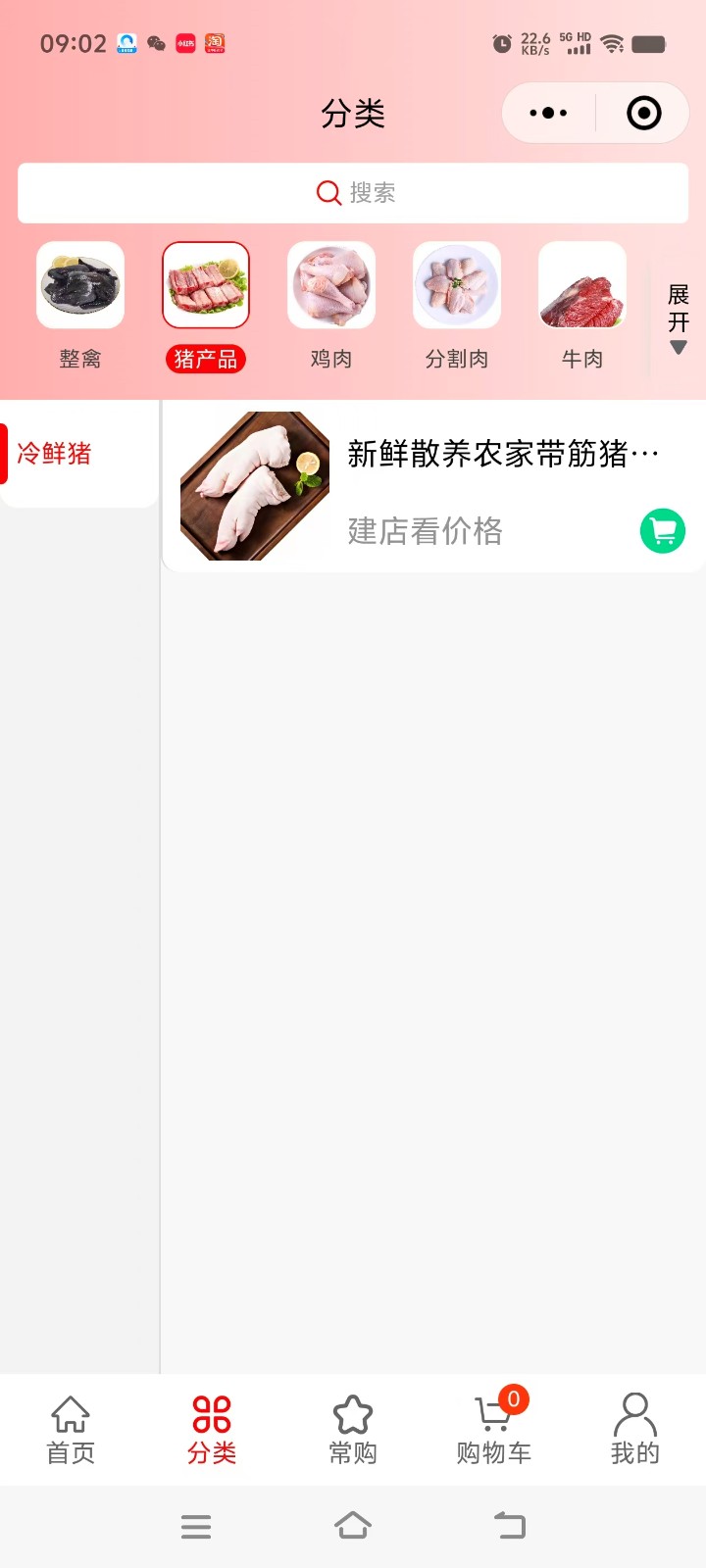Switch to the 牛肉 category
706x1568 pixels.
tap(582, 305)
